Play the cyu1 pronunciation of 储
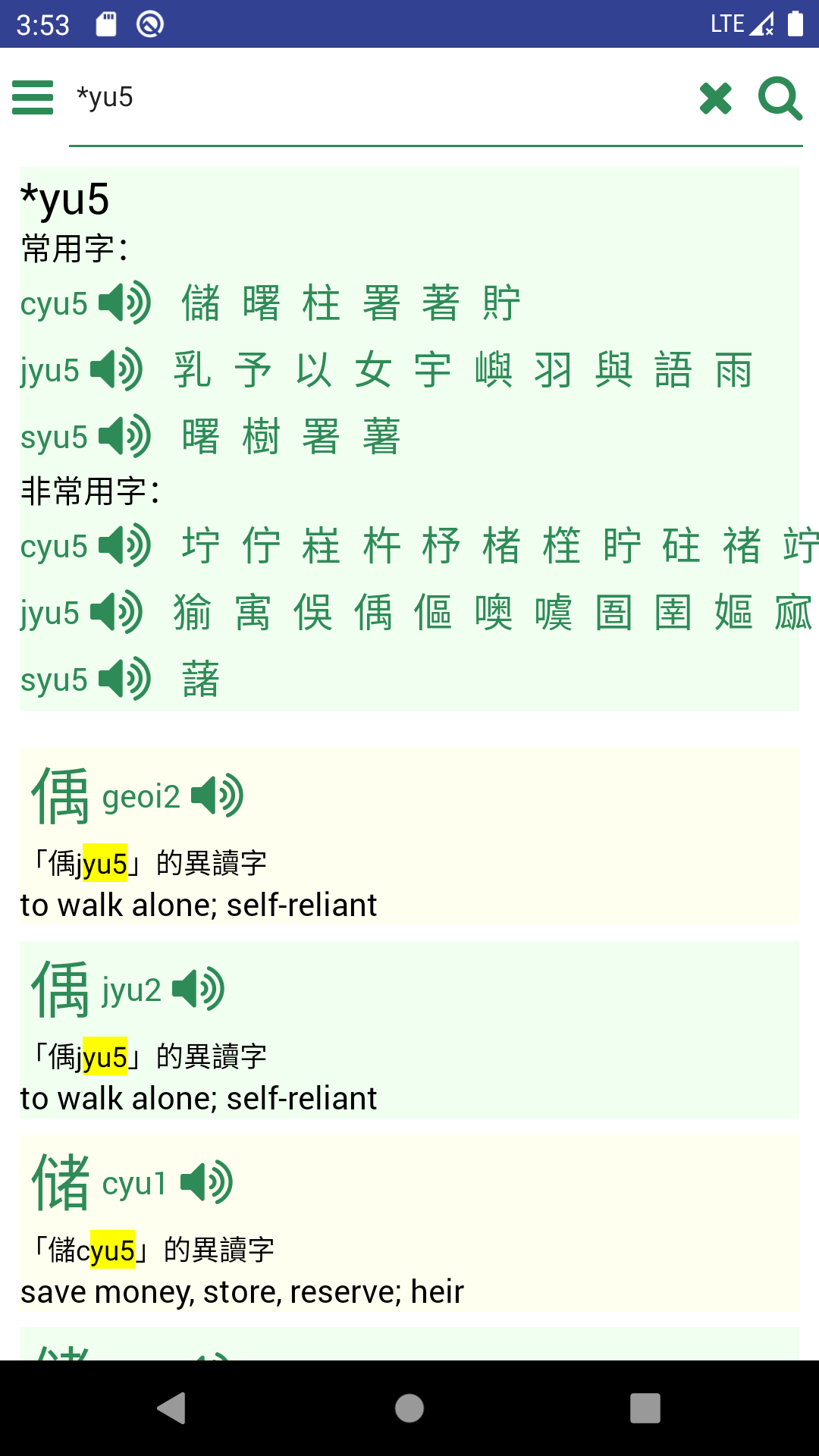 click(x=207, y=1183)
